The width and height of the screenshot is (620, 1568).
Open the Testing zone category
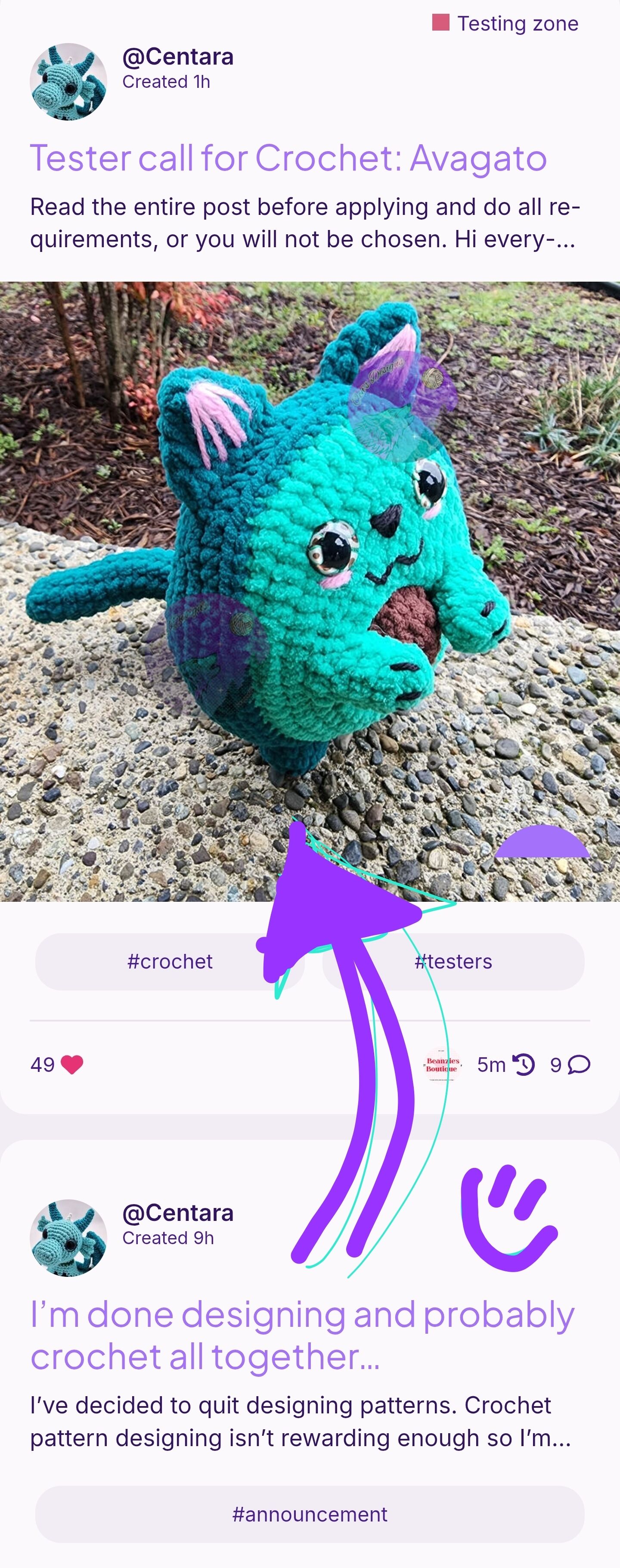coord(505,24)
